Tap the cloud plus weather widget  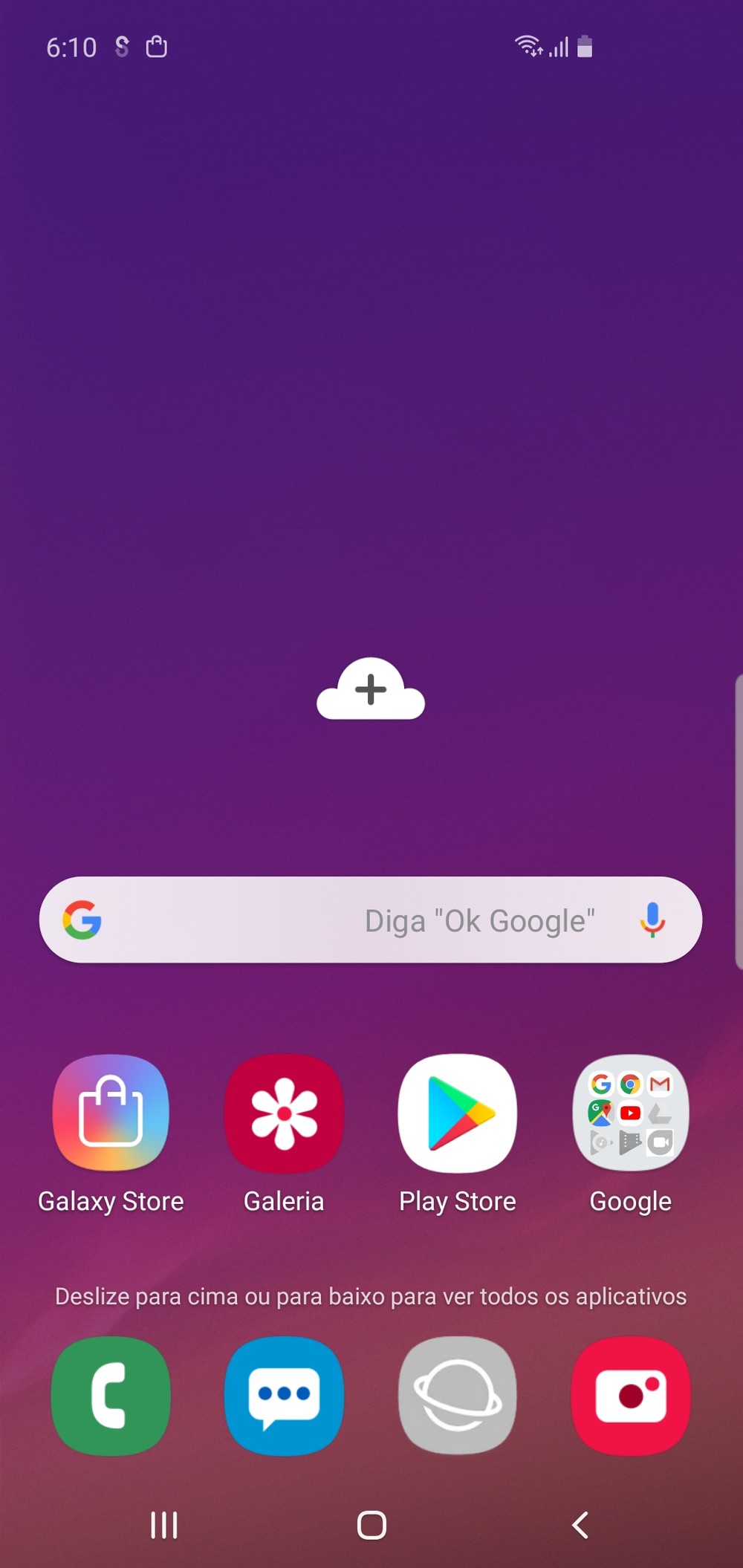pos(371,689)
